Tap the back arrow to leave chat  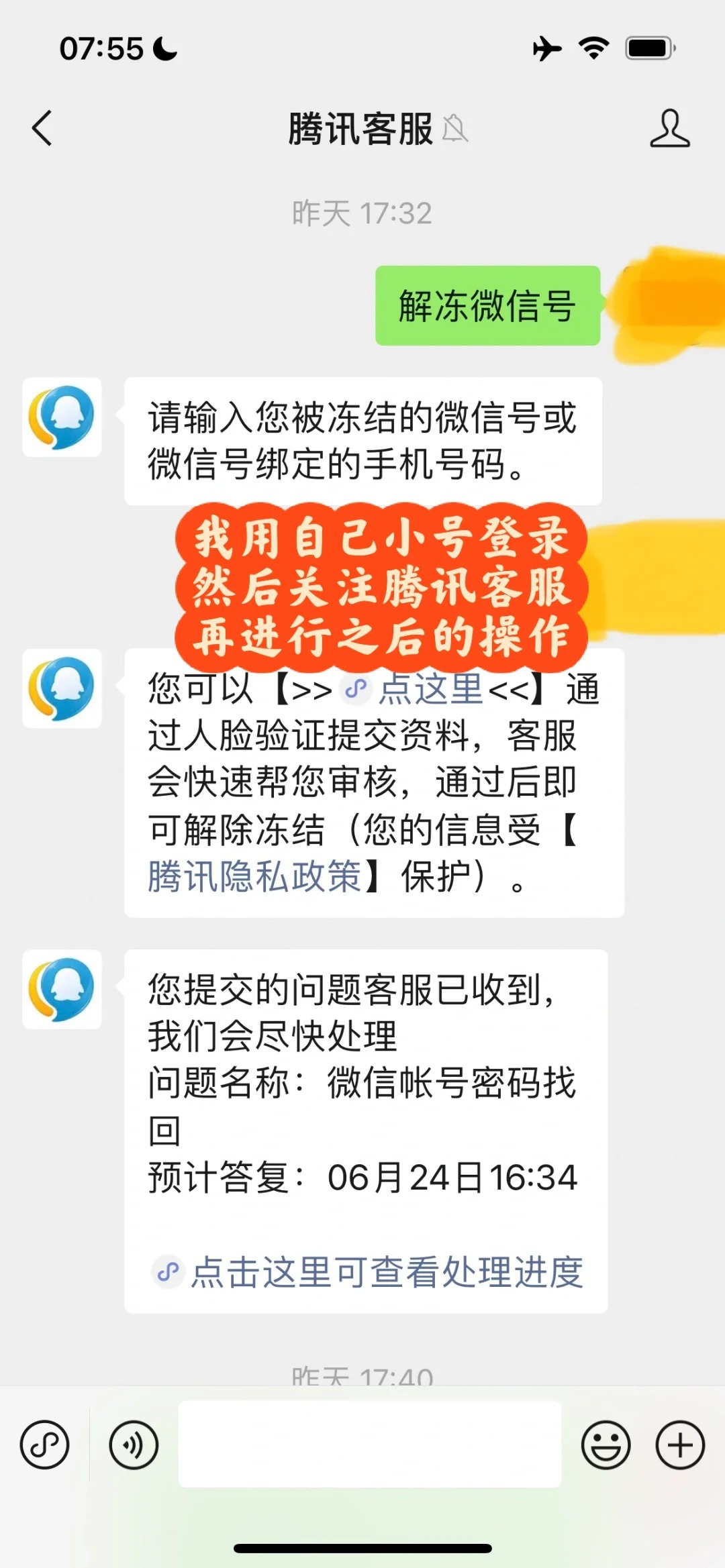(43, 129)
